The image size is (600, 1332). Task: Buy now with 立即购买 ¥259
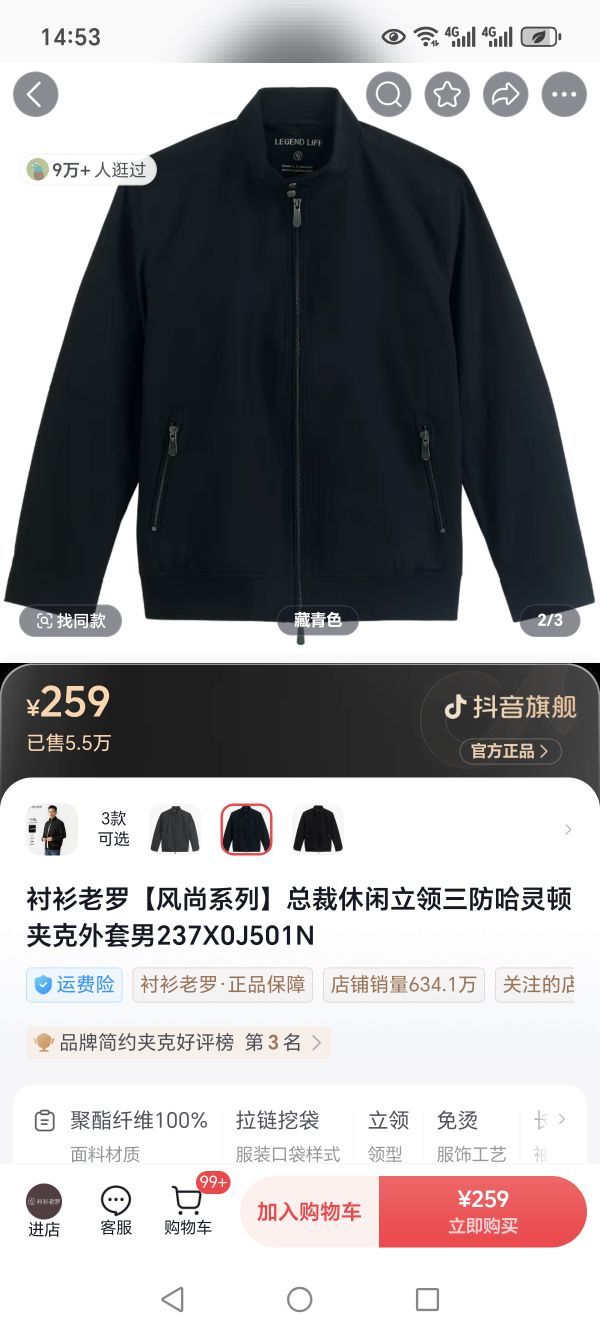click(x=483, y=1212)
